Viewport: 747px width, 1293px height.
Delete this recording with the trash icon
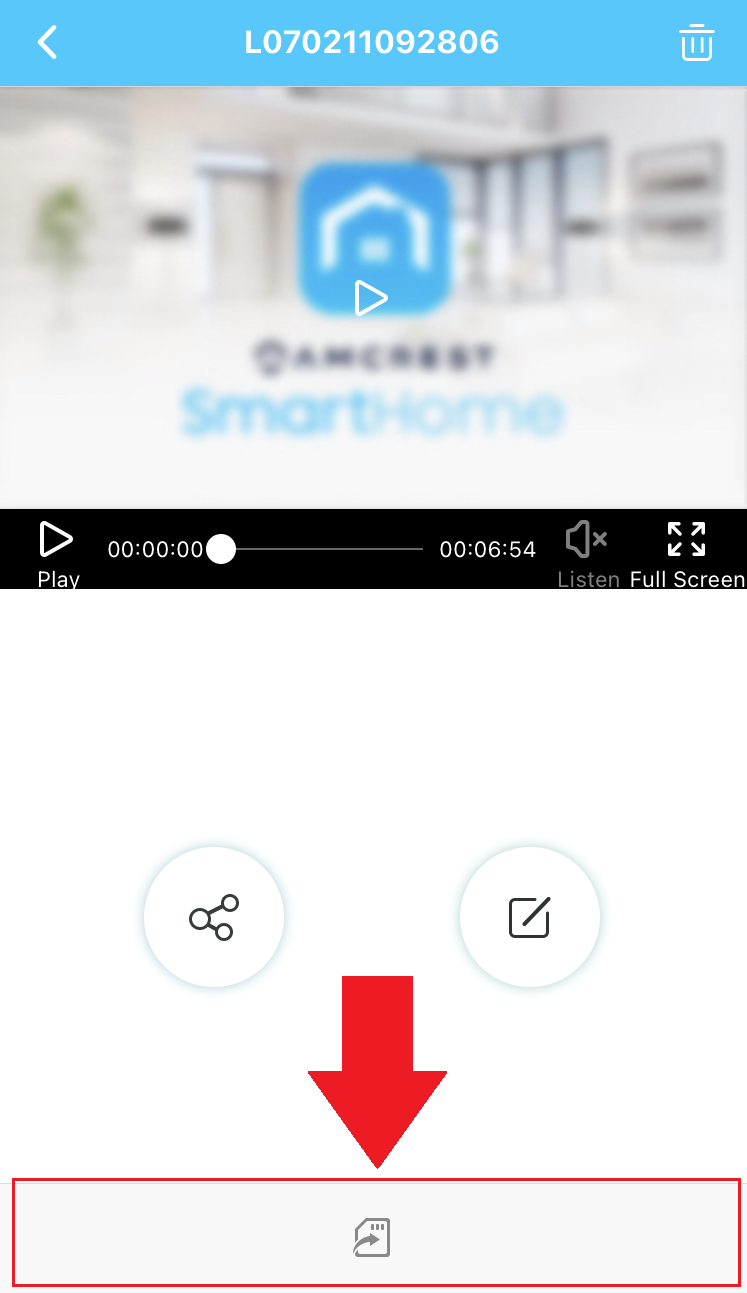pos(696,43)
